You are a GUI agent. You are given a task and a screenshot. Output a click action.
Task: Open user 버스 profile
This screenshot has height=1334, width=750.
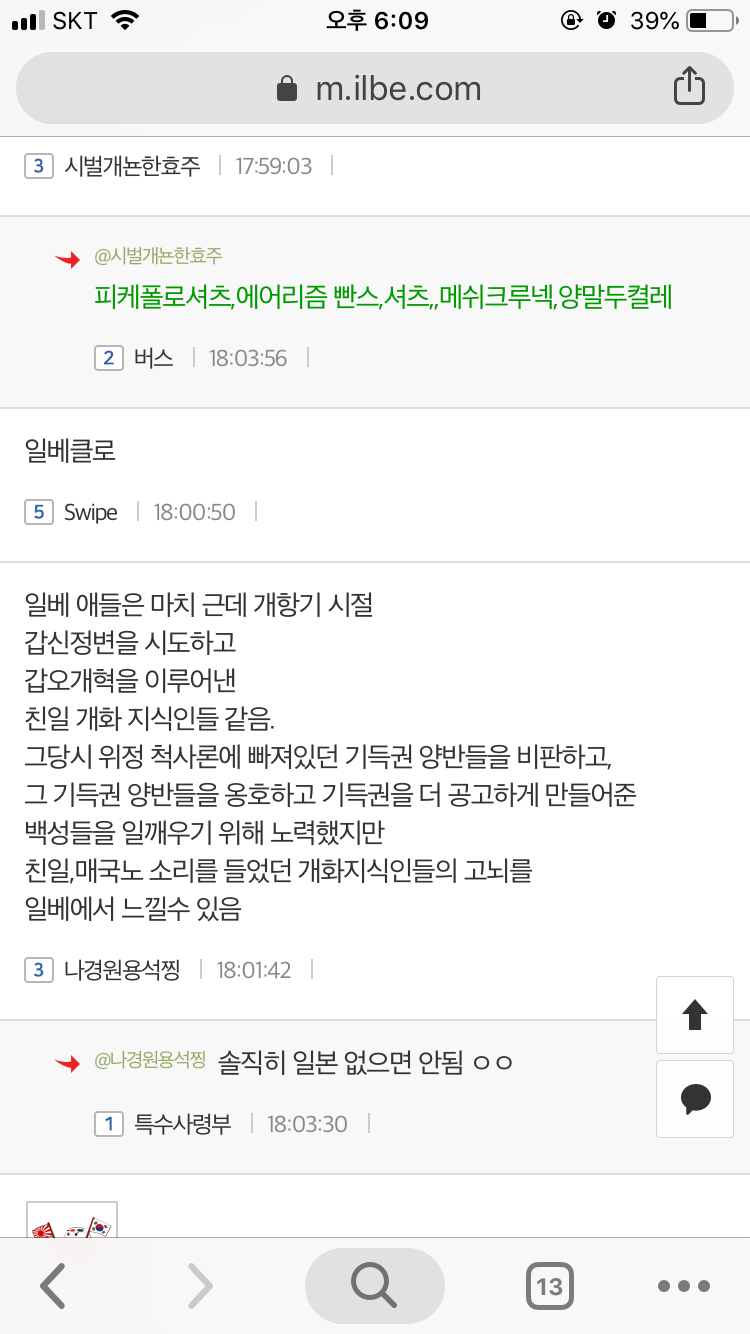[153, 358]
